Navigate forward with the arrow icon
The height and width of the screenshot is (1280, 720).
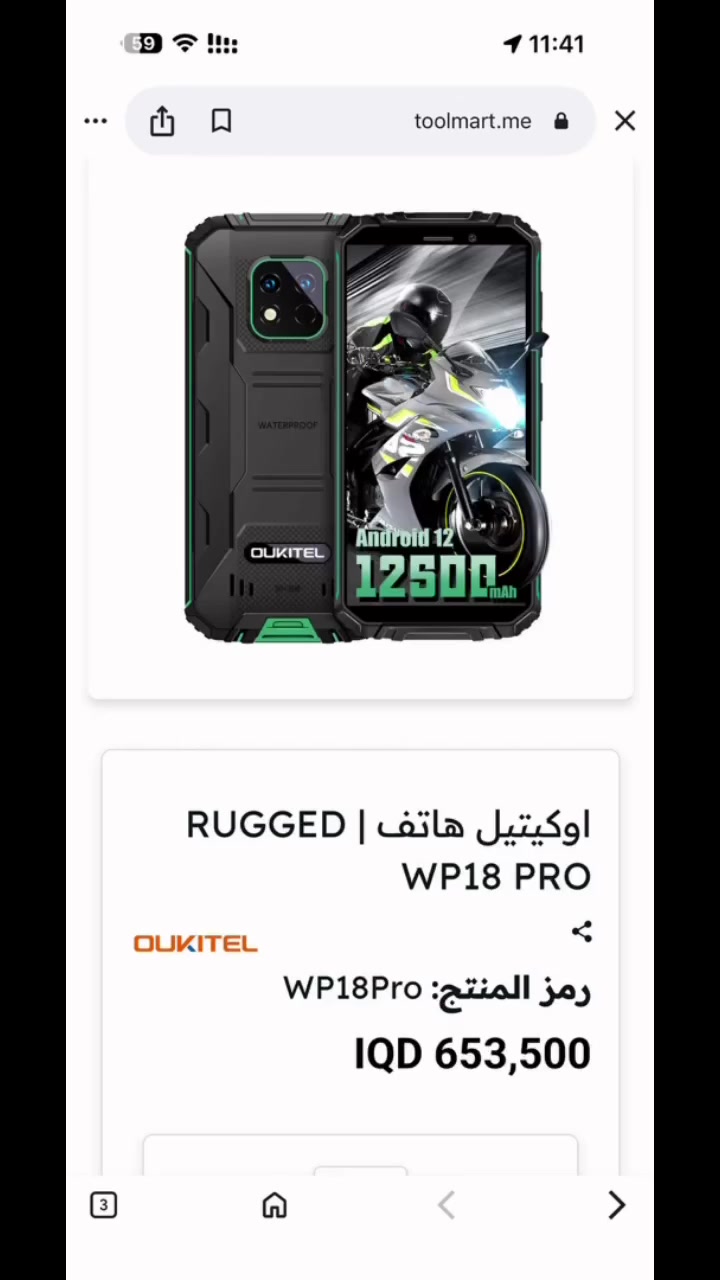[x=617, y=1205]
